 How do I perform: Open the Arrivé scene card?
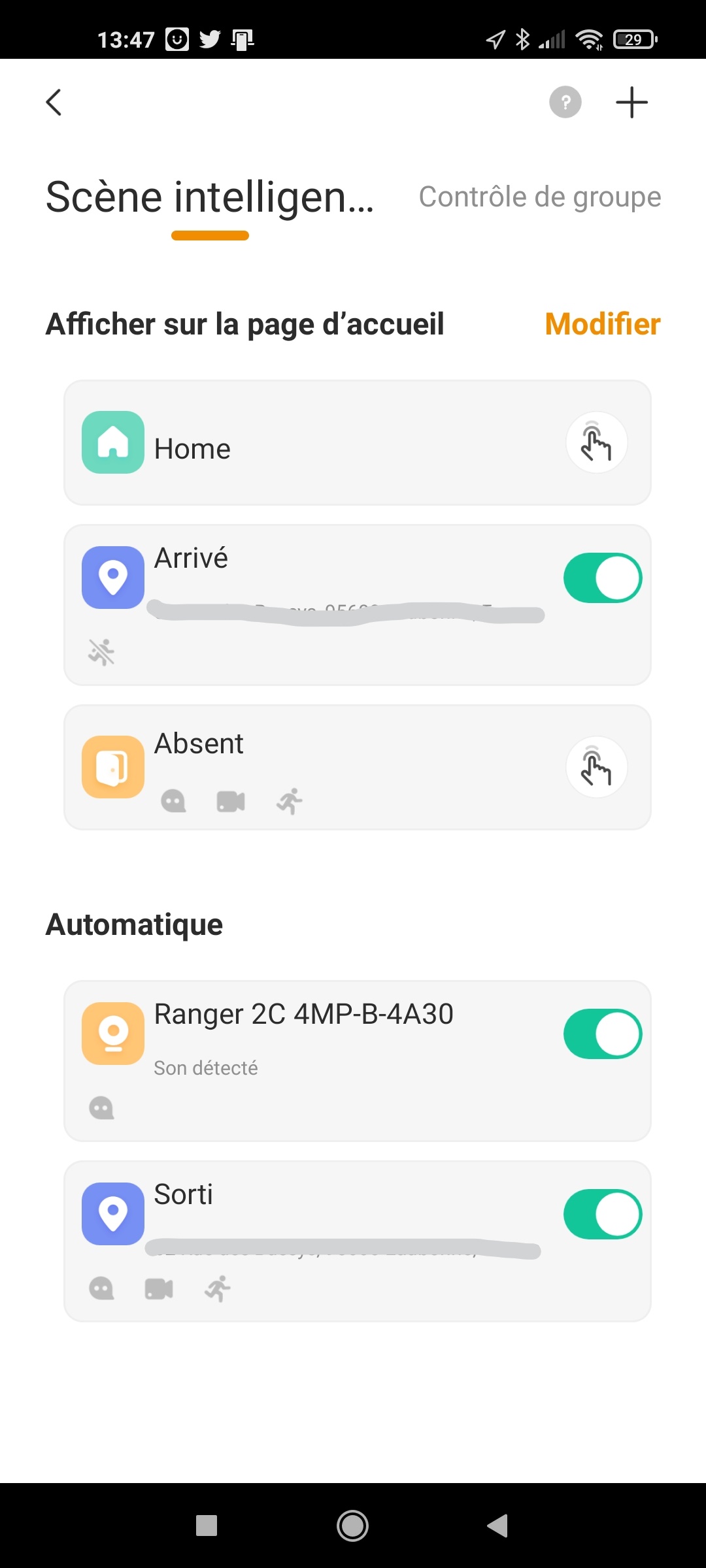358,605
